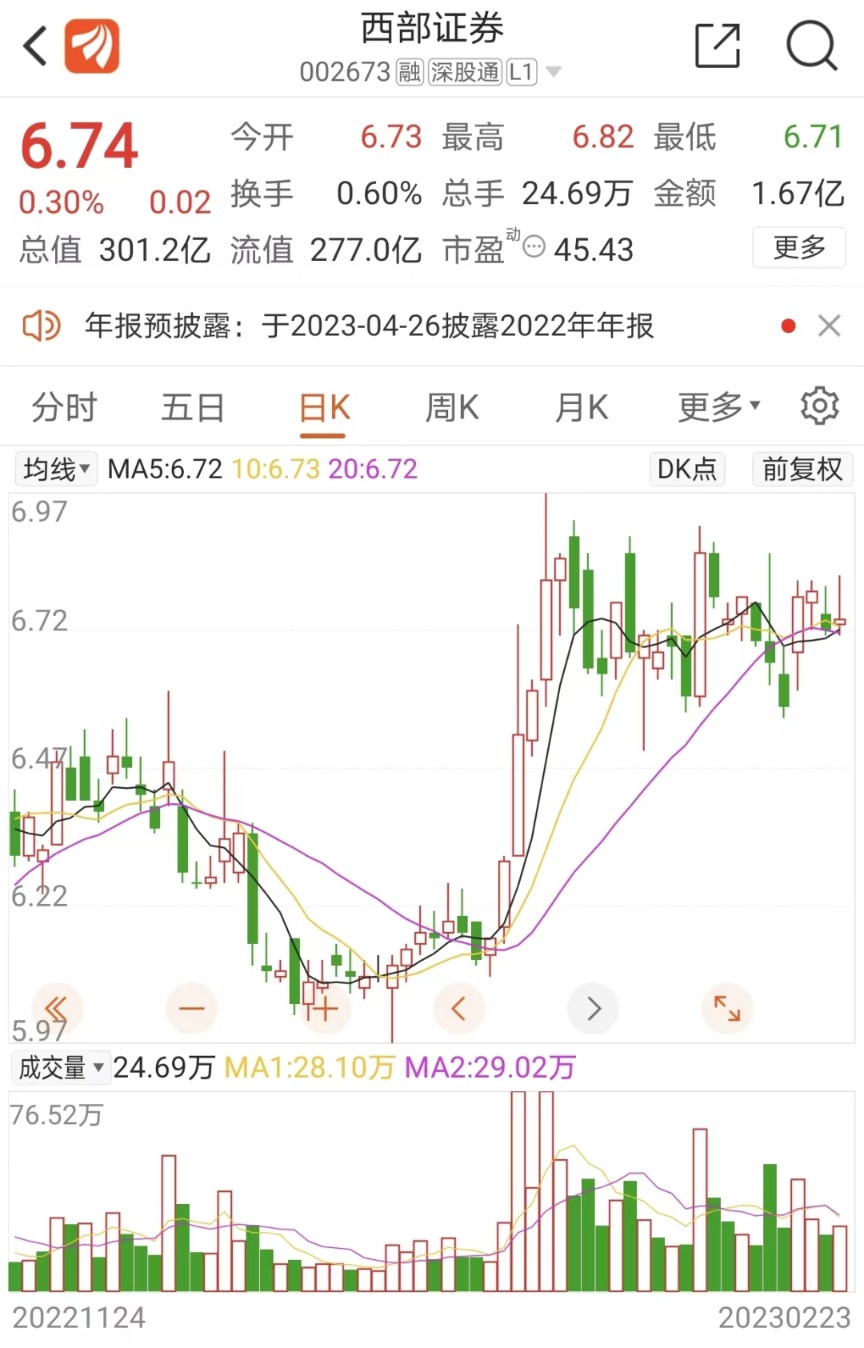This screenshot has height=1348, width=864.
Task: Go back using the arrow icon
Action: tap(35, 46)
